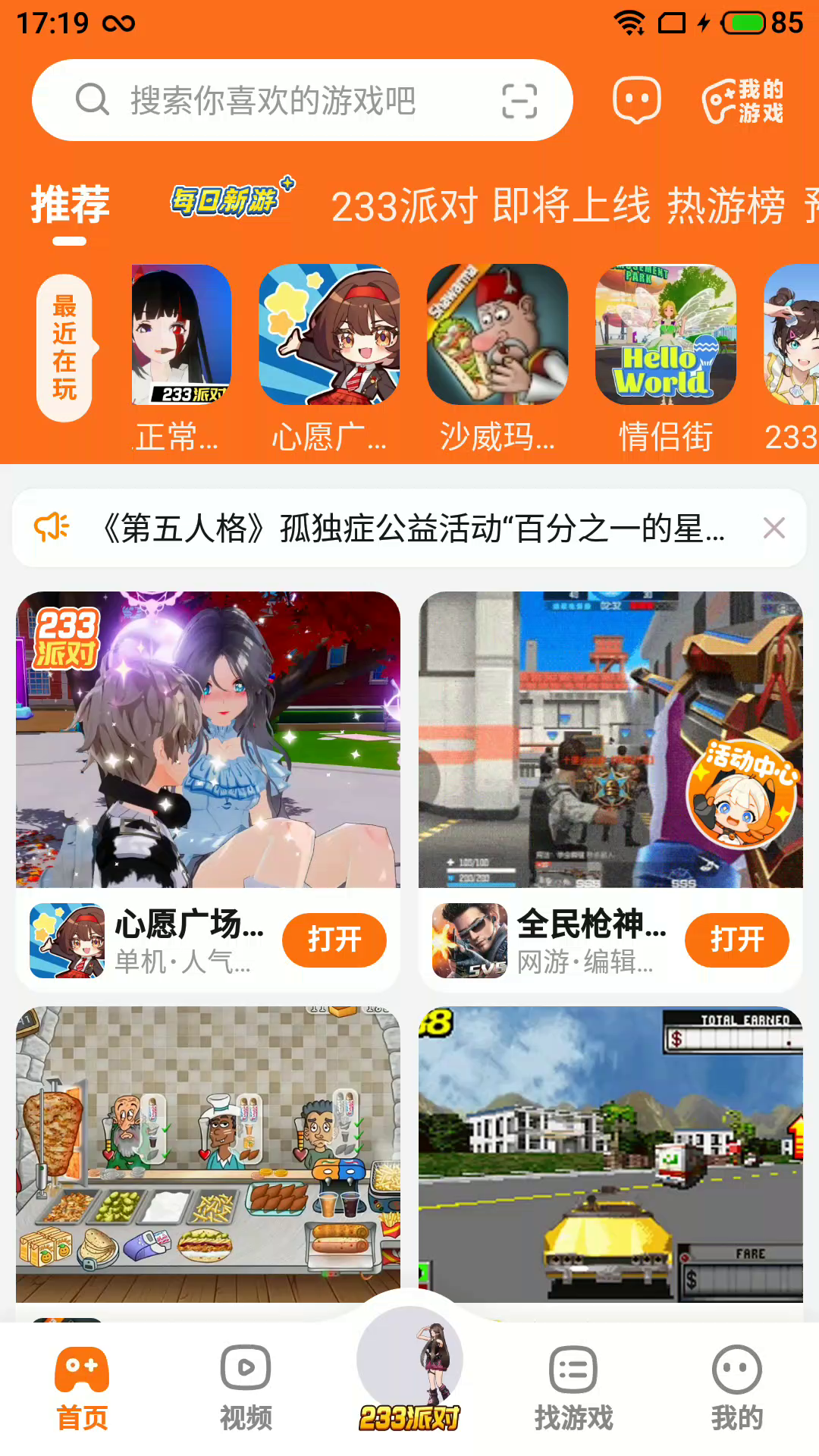Dismiss the announcement banner

click(x=773, y=528)
